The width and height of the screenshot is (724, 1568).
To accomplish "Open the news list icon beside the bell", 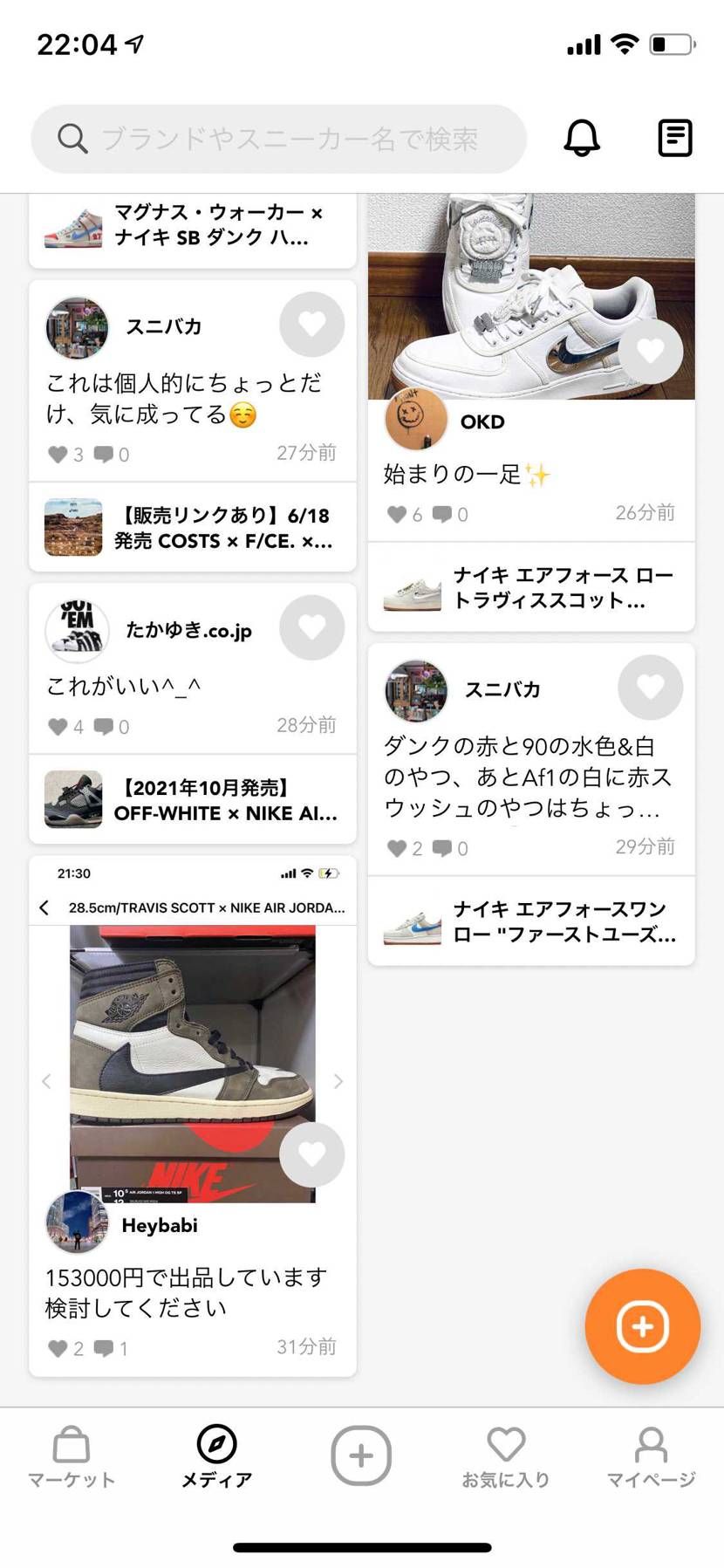I will click(674, 137).
